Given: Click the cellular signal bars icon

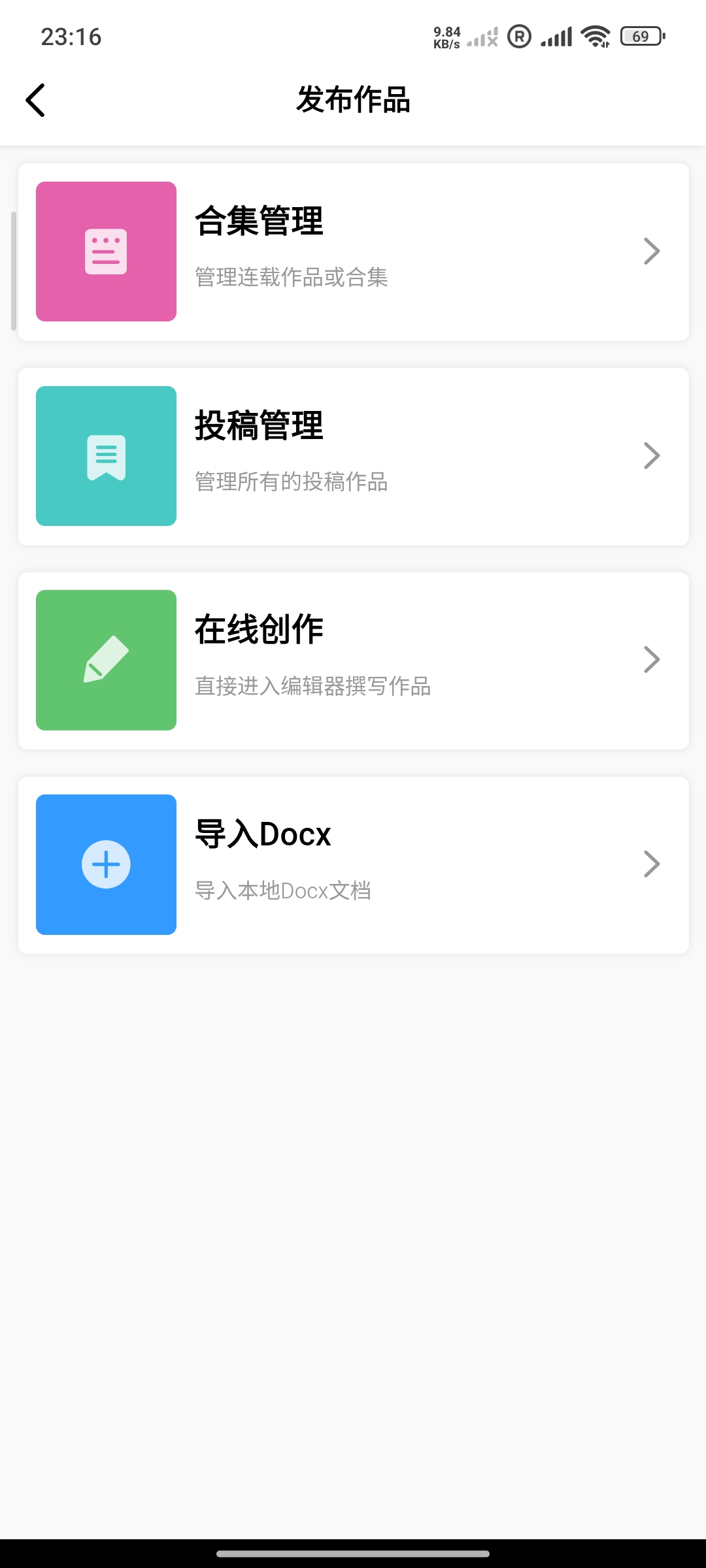Looking at the screenshot, I should 556,37.
